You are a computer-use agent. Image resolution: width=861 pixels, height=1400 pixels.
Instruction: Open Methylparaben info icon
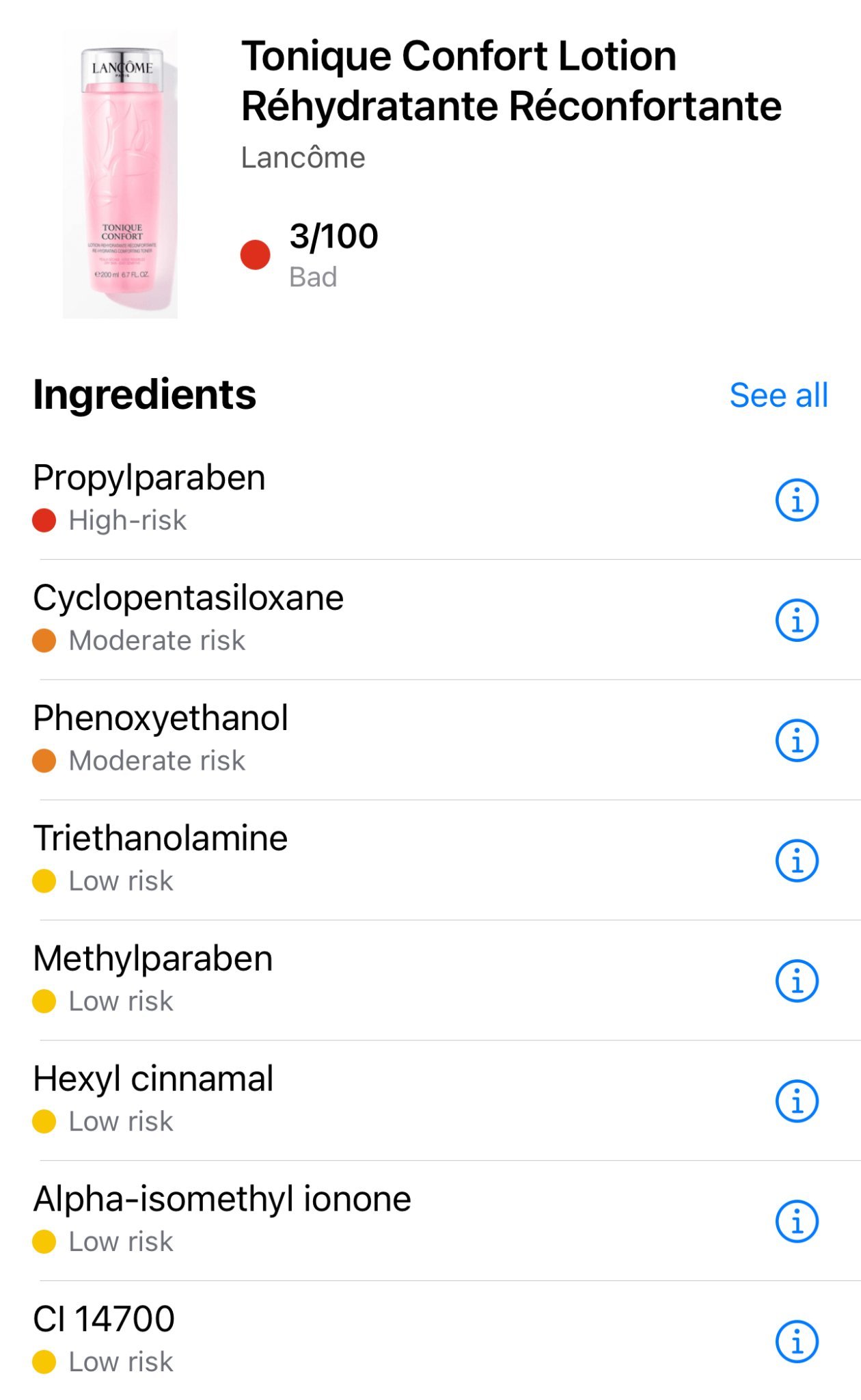click(796, 981)
